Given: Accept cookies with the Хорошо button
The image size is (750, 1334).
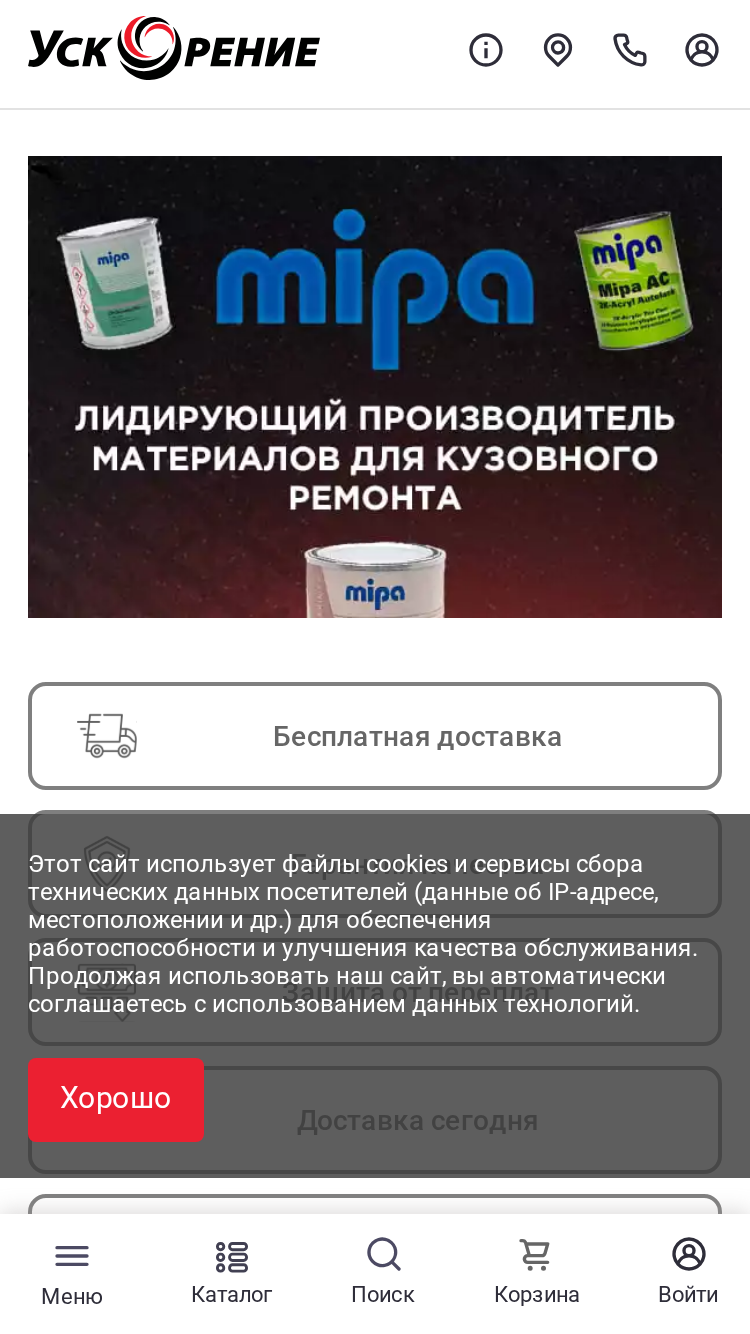Looking at the screenshot, I should click(116, 1099).
